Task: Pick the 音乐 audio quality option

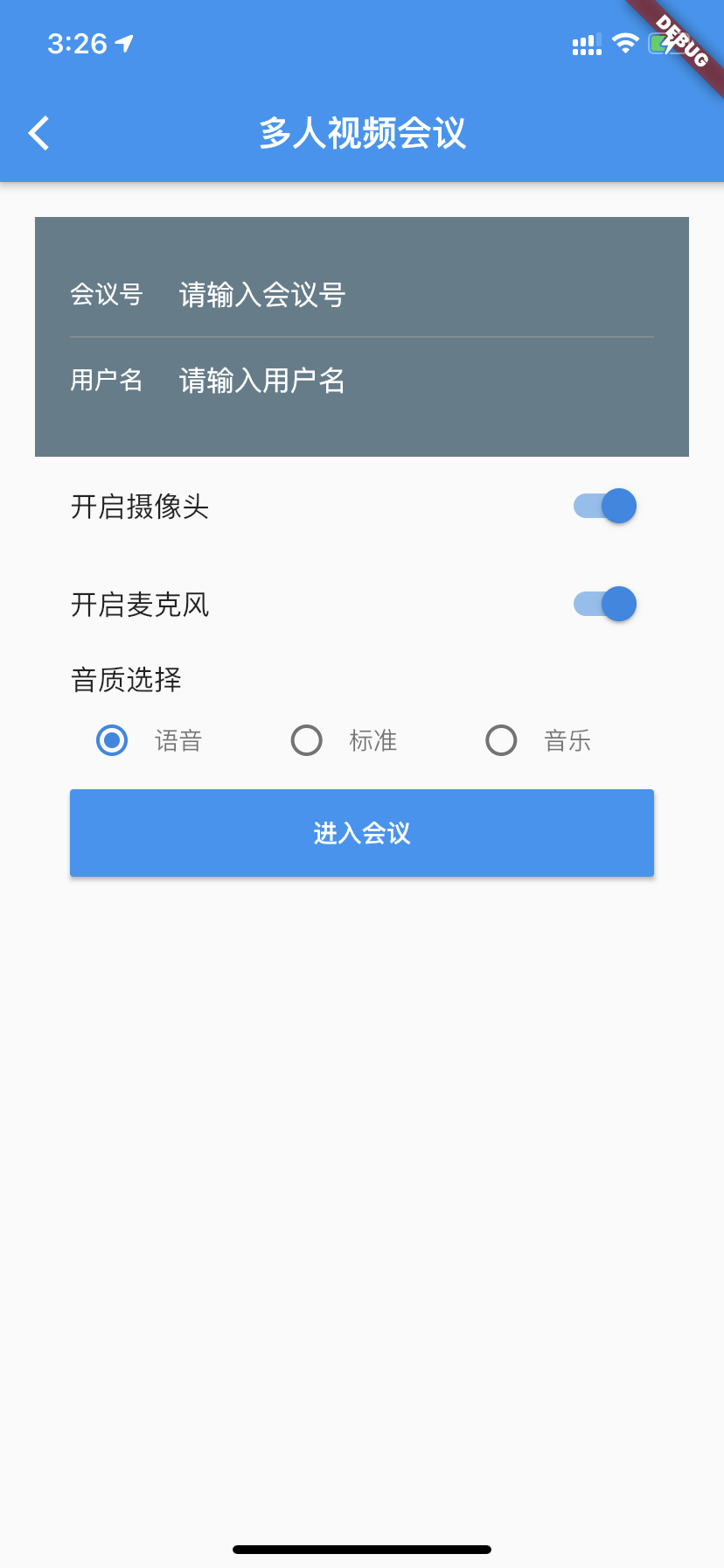Action: [x=502, y=740]
